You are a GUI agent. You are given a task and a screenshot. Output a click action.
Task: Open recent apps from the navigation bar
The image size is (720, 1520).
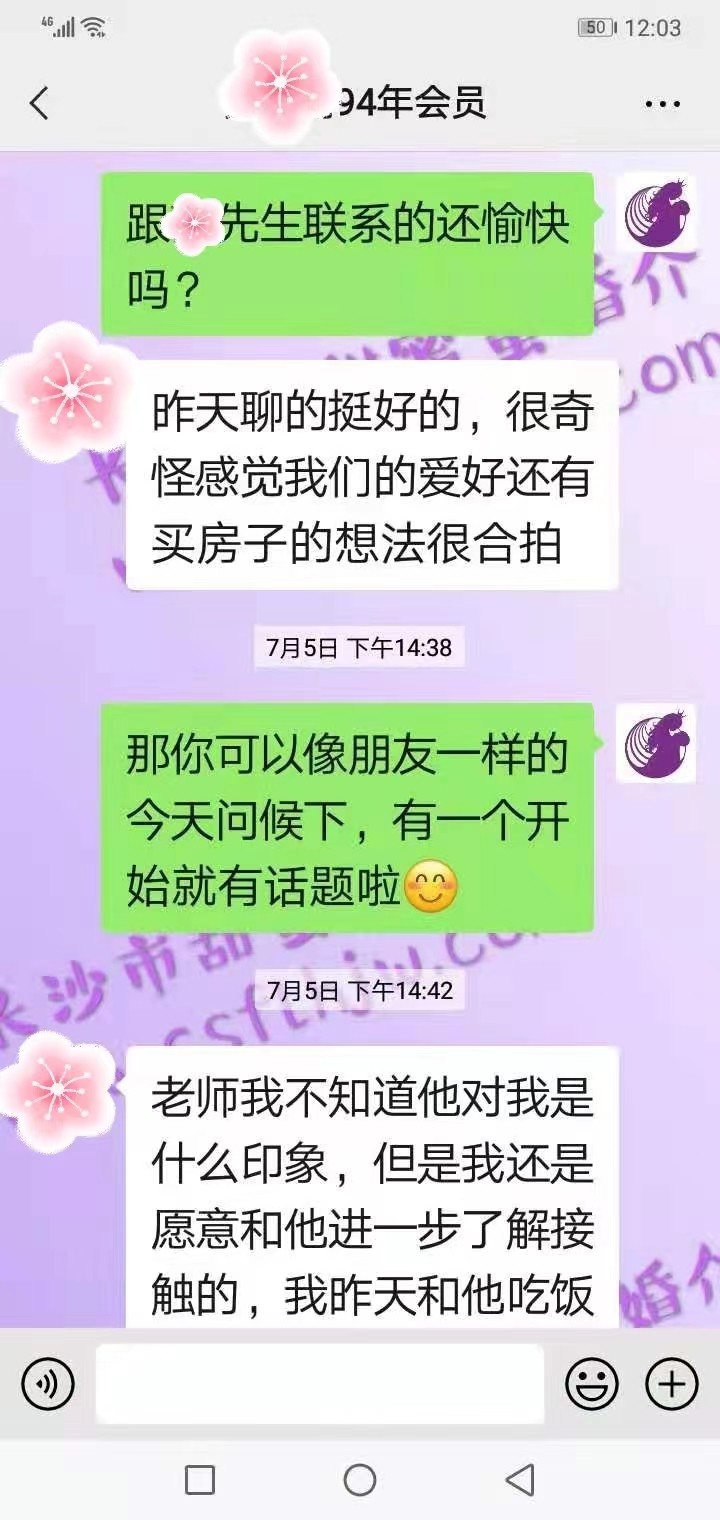(x=200, y=1480)
